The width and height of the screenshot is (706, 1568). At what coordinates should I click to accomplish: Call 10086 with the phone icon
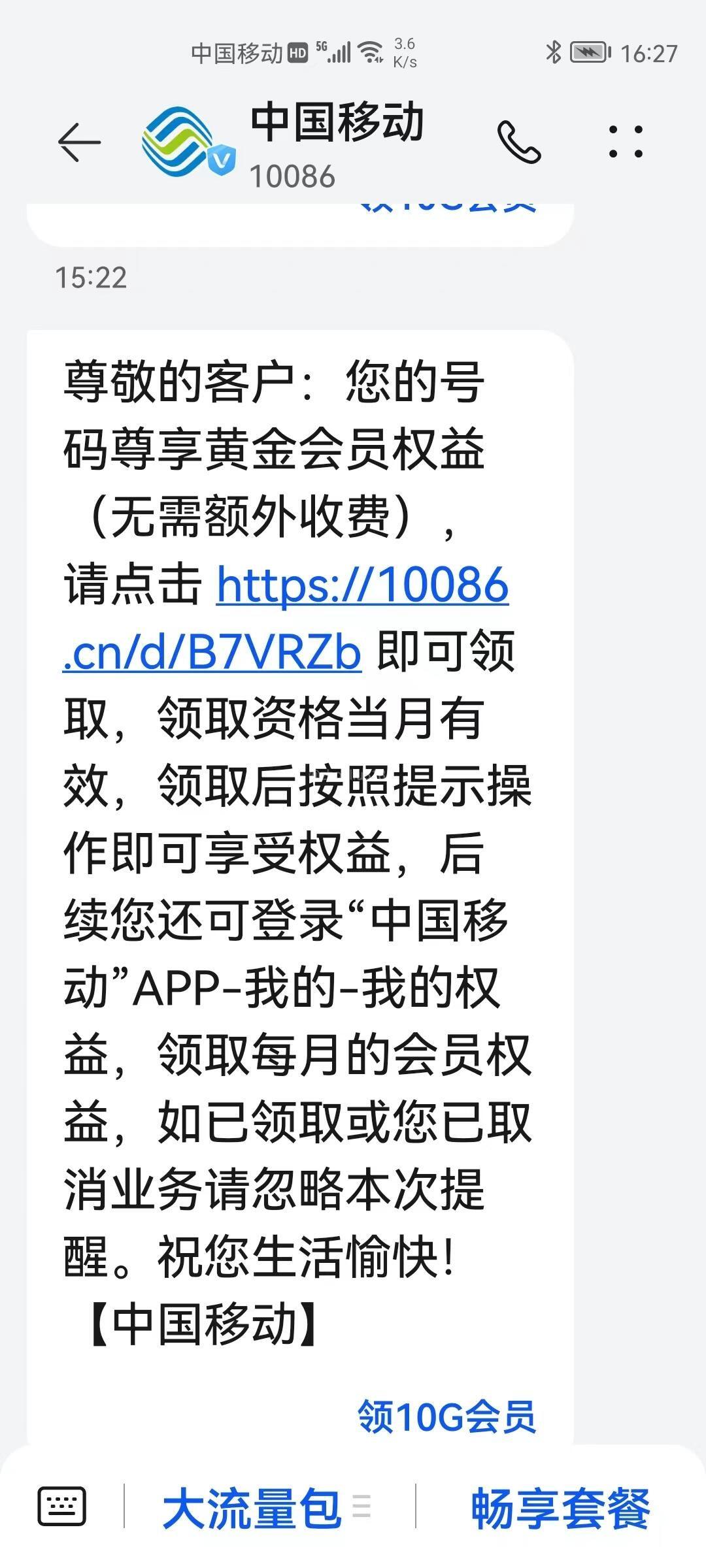pos(519,142)
